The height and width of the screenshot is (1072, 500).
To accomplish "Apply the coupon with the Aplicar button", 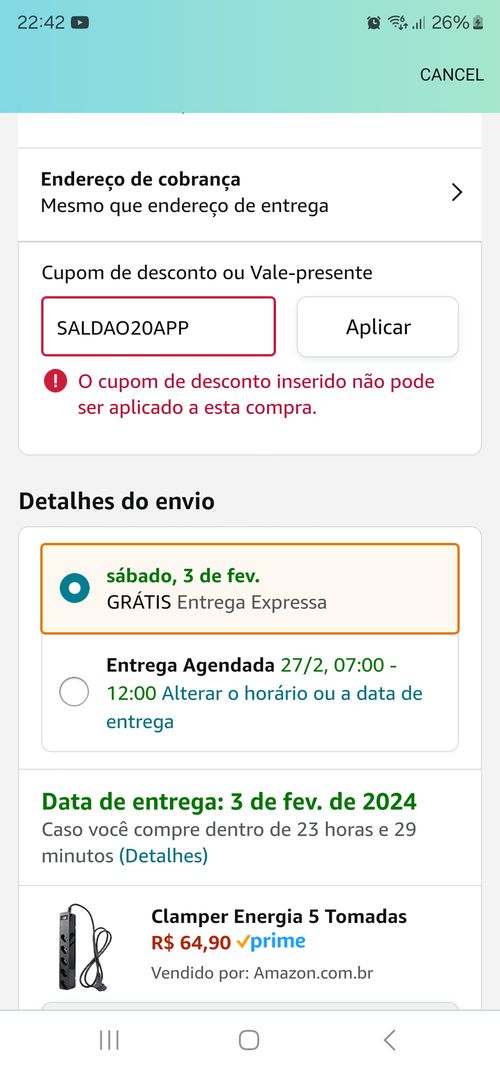I will 378,327.
